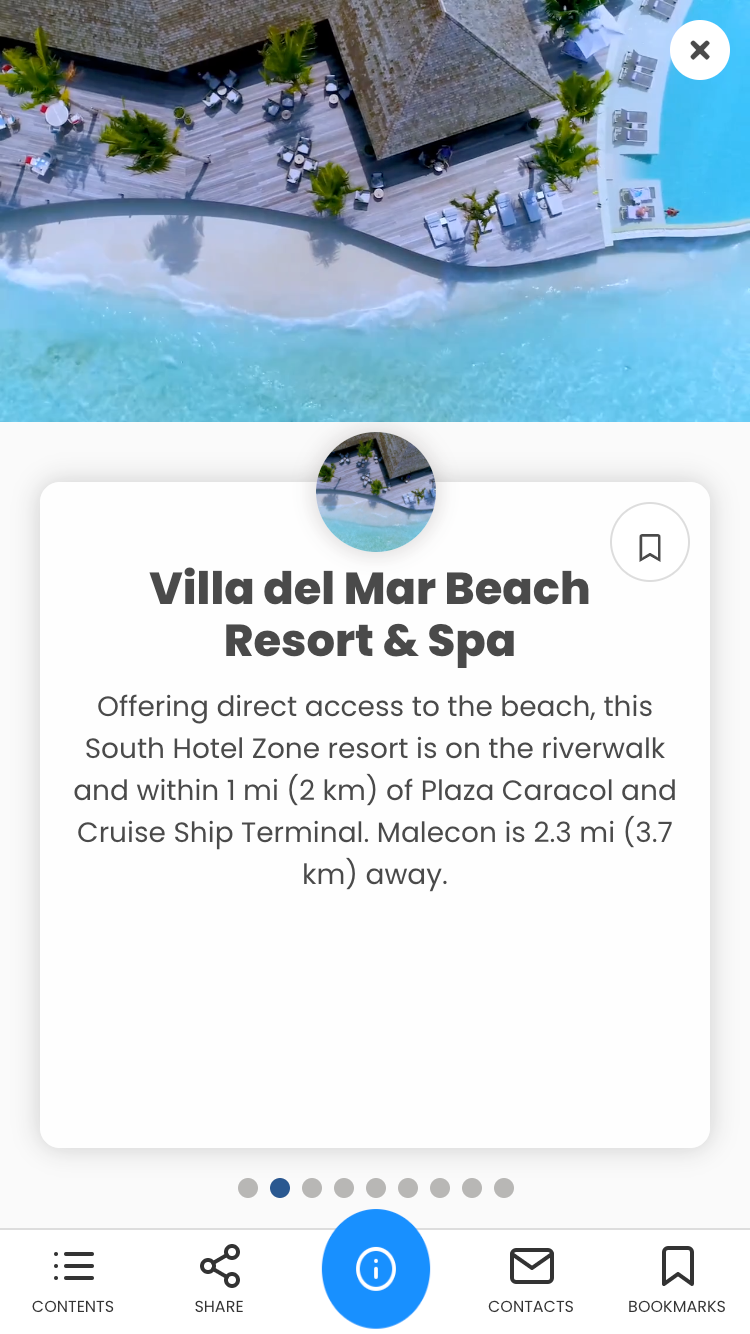The width and height of the screenshot is (750, 1334).
Task: Open the Contents tab
Action: point(73,1280)
